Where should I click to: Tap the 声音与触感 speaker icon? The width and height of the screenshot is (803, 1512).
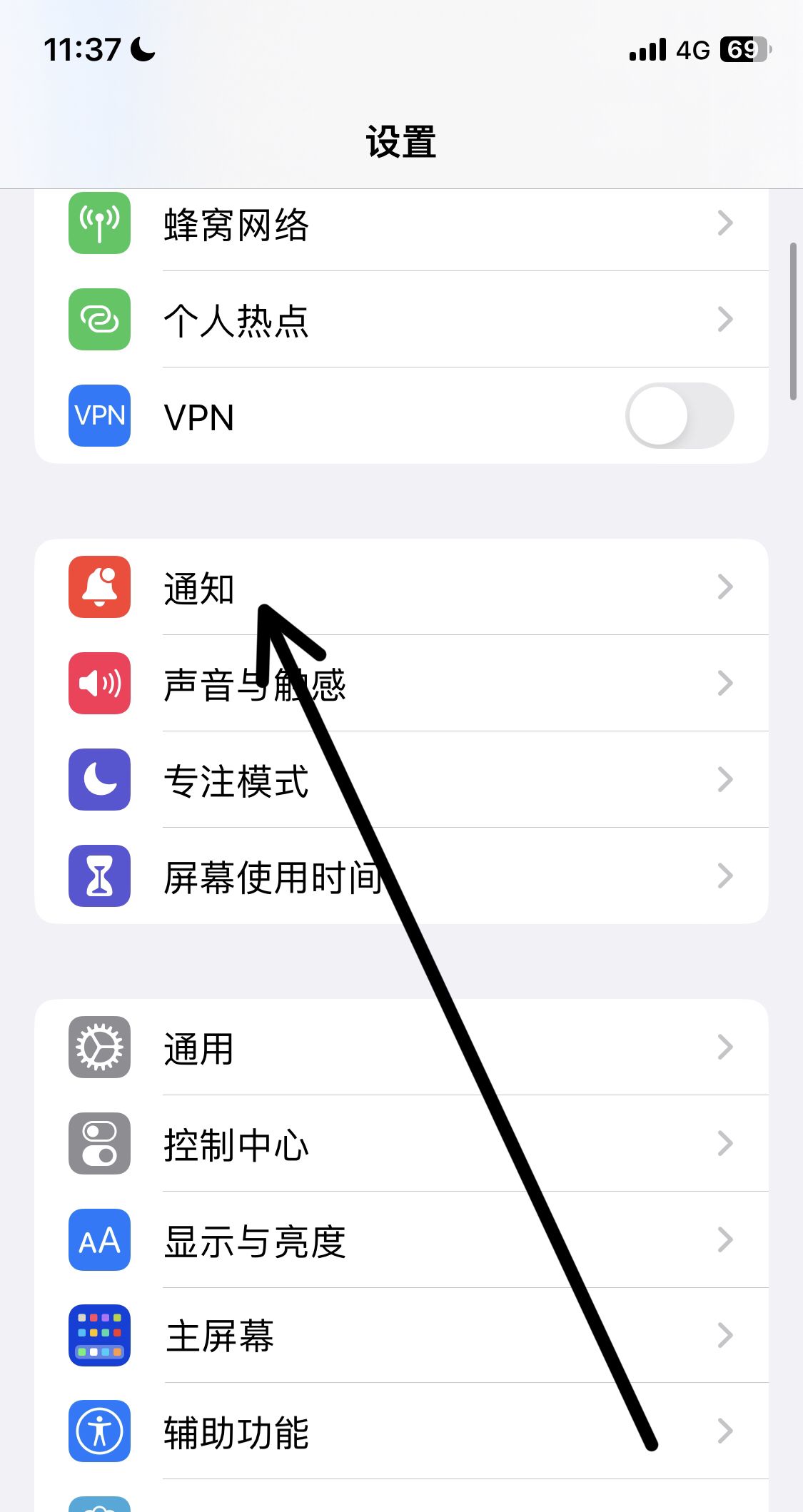pyautogui.click(x=99, y=684)
